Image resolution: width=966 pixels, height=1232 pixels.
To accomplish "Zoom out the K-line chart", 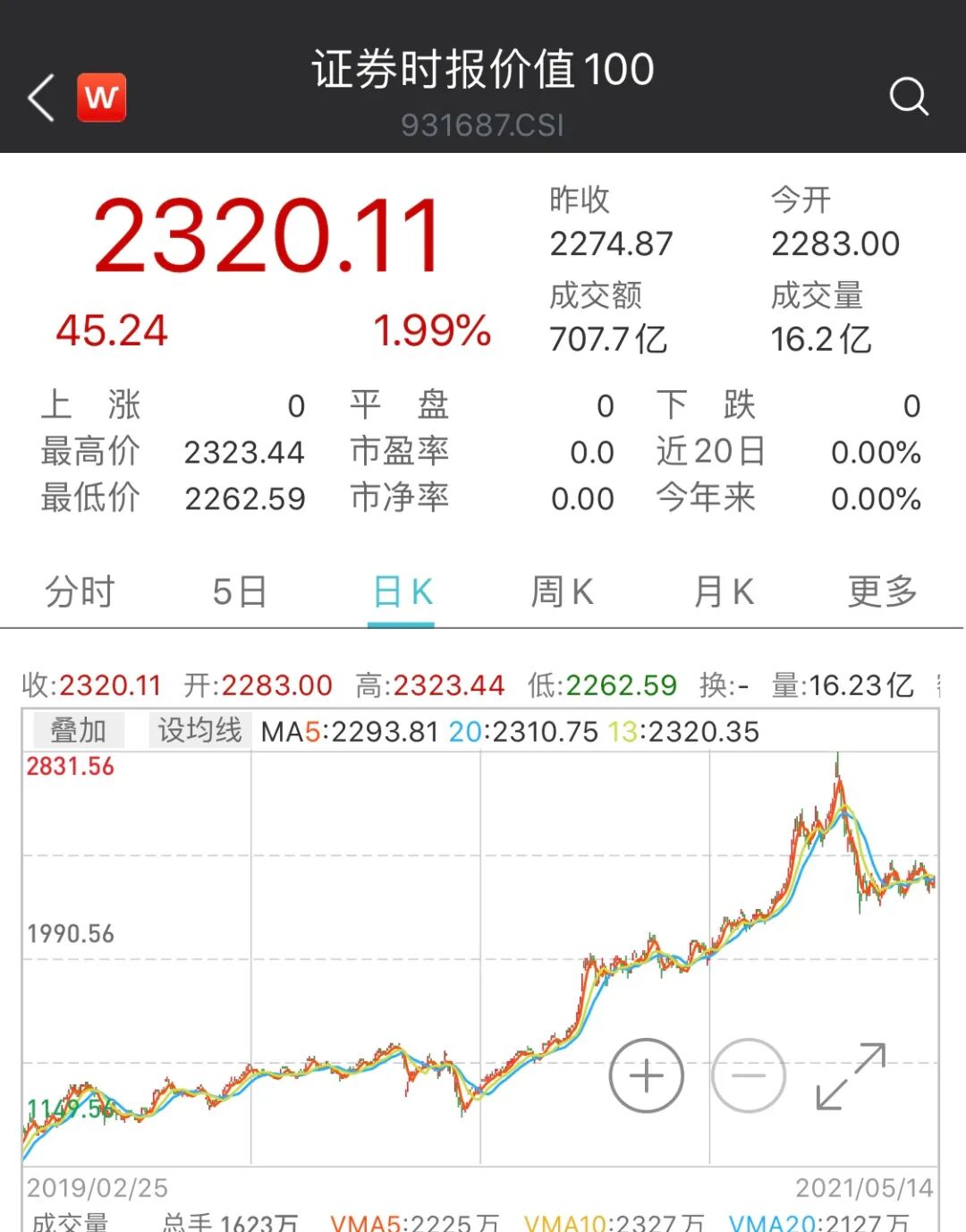I will tap(749, 1075).
